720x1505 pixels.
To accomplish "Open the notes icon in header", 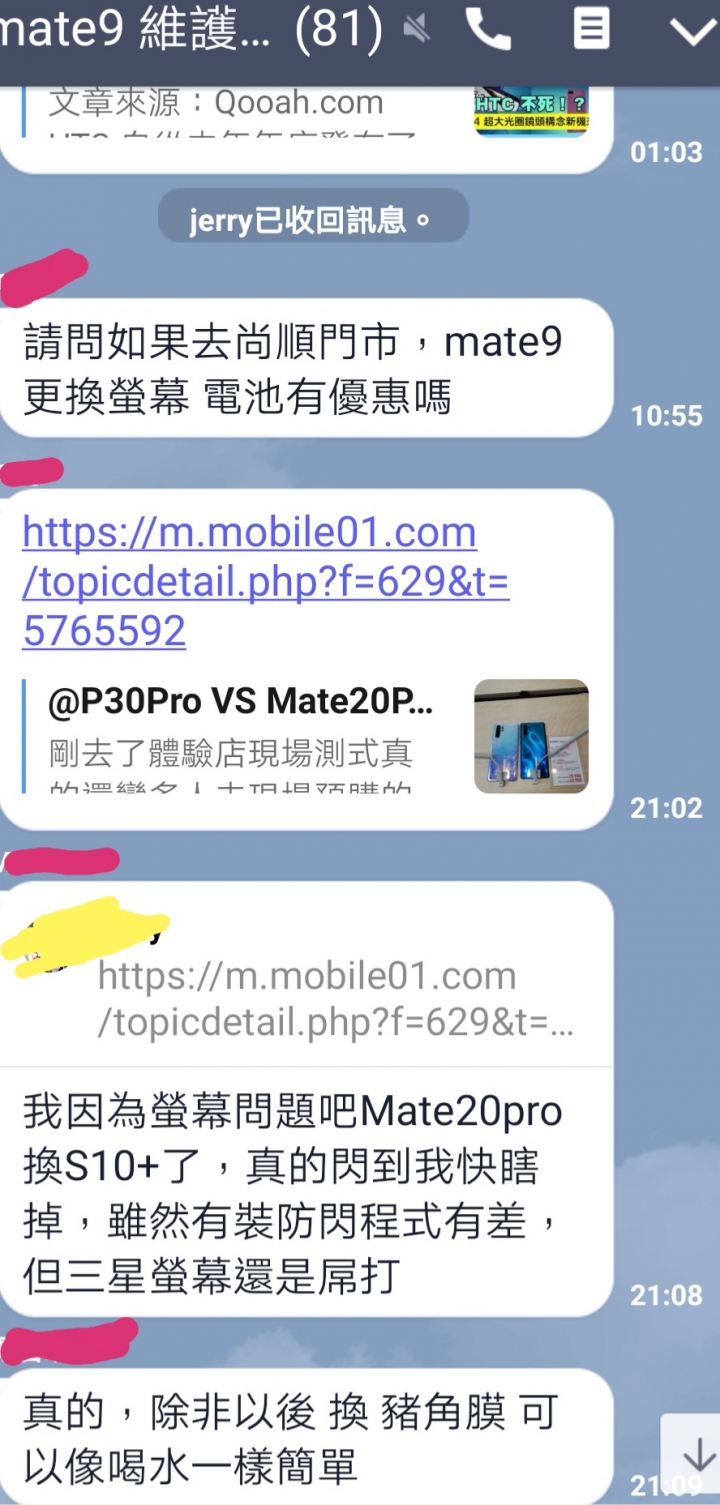I will click(591, 30).
